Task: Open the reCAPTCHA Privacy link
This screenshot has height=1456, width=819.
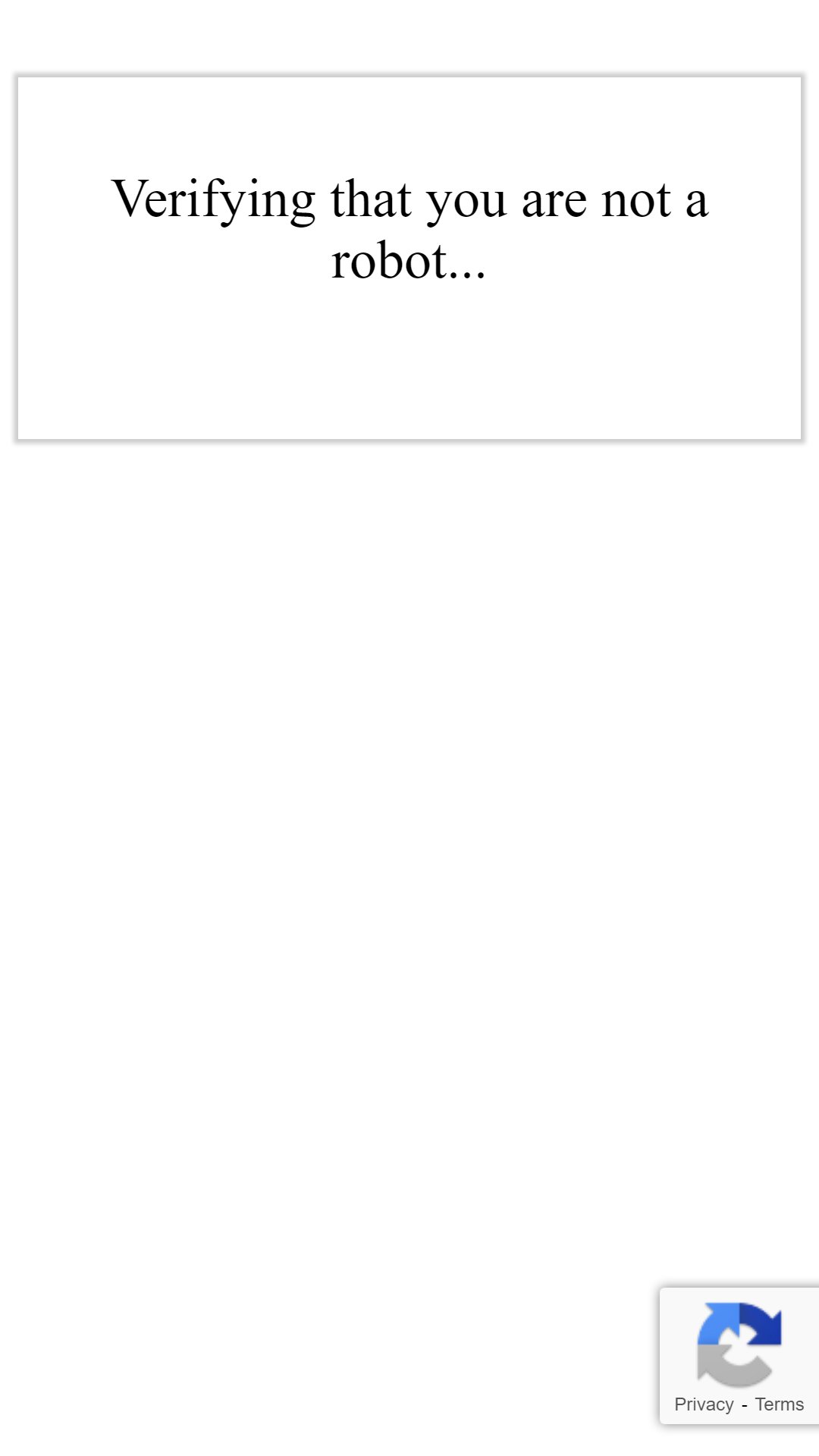Action: (704, 1404)
